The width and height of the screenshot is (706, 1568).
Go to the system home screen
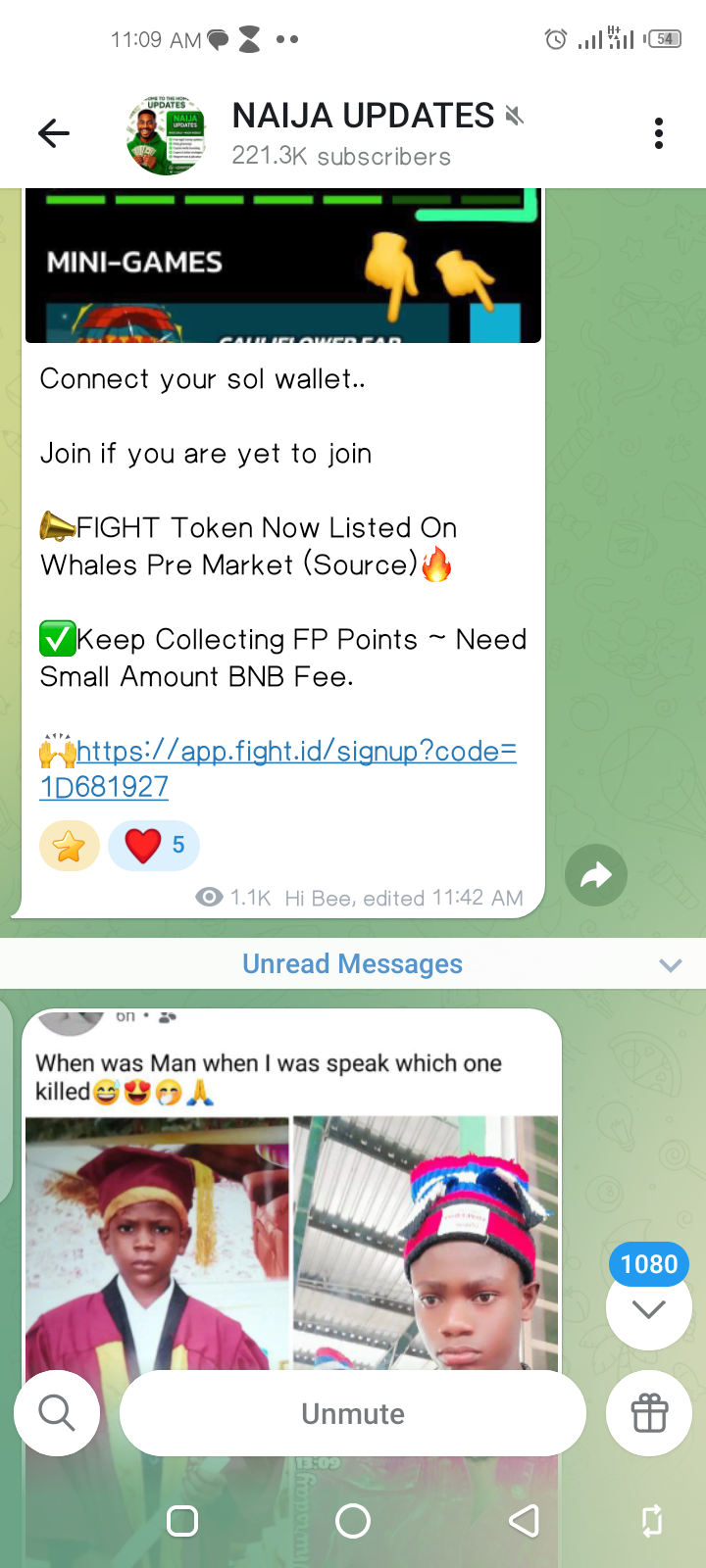pyautogui.click(x=353, y=1521)
